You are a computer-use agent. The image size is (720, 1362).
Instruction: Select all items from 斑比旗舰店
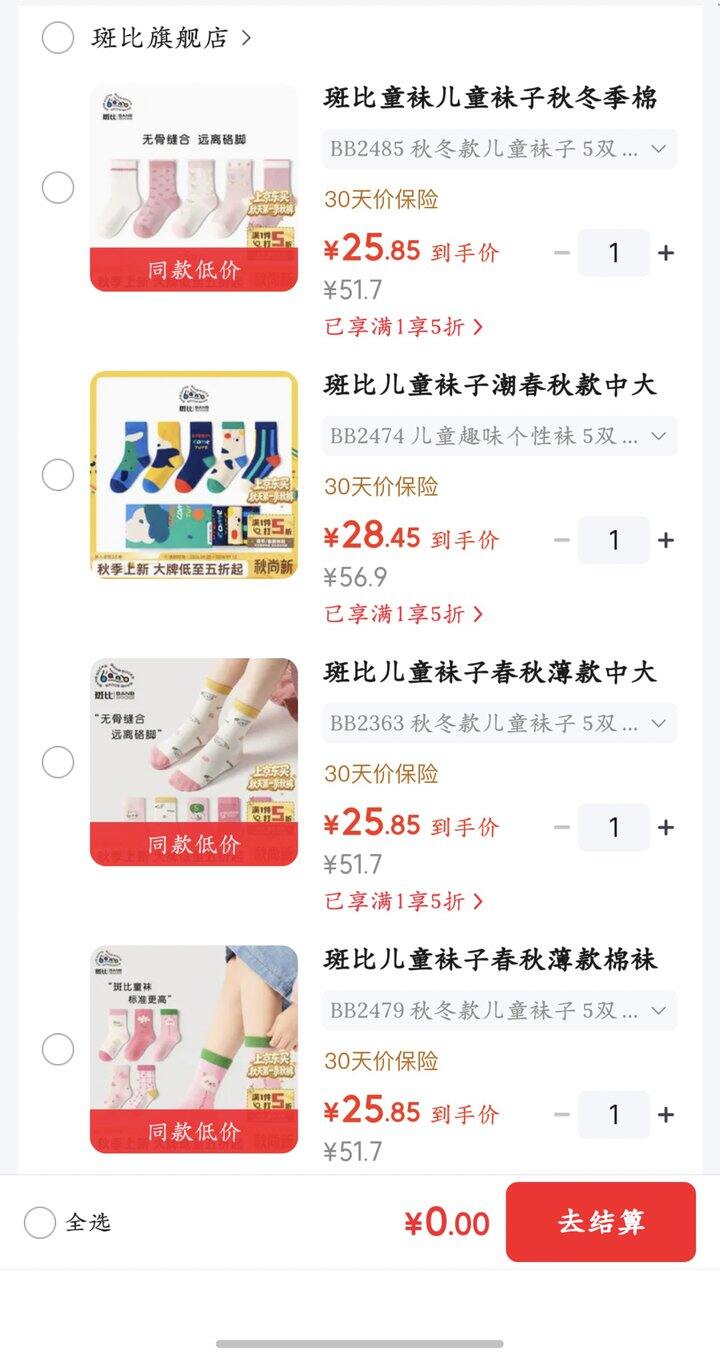point(58,38)
